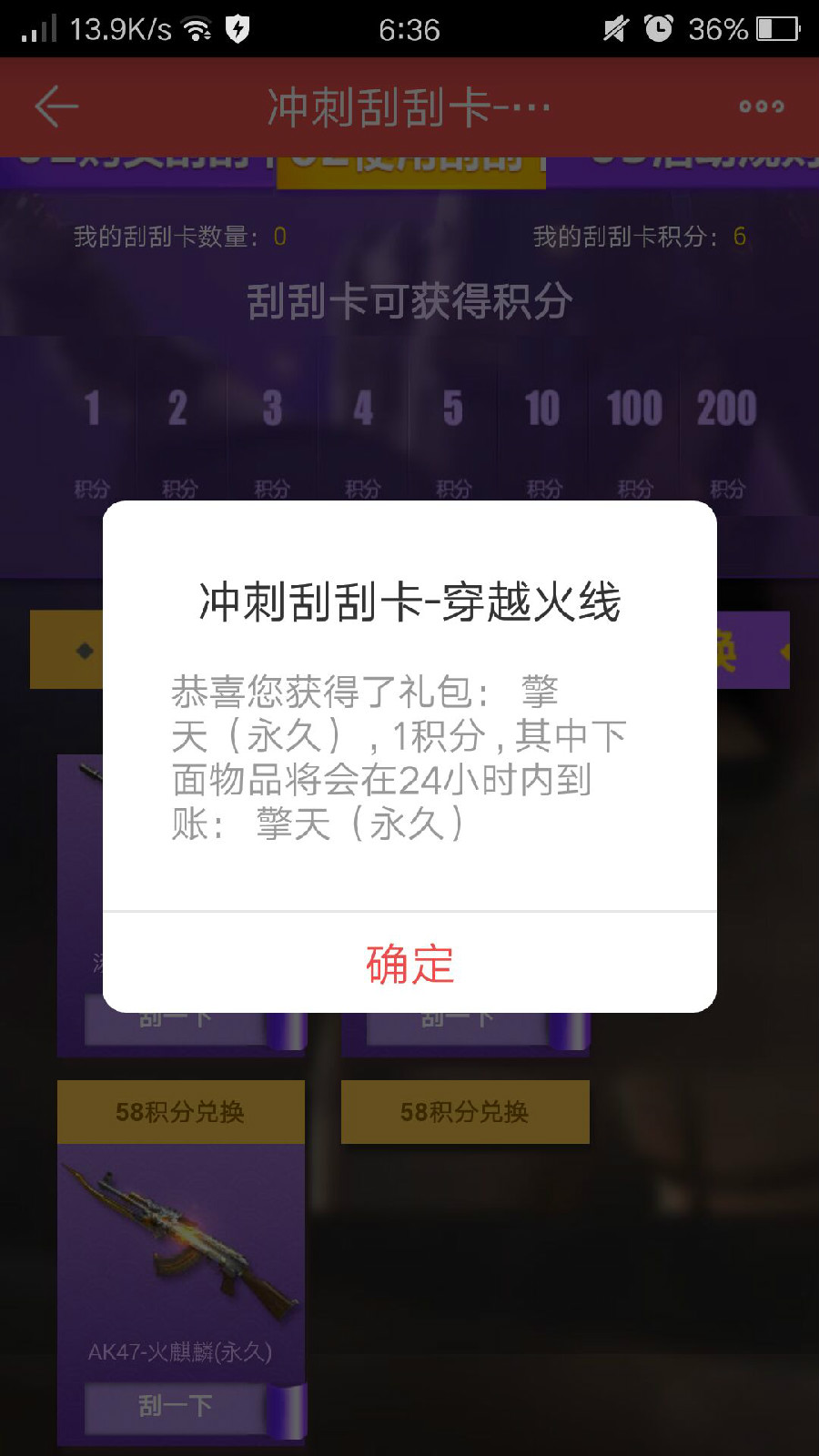The width and height of the screenshot is (819, 1456).
Task: Open the three-dot overflow menu
Action: [x=762, y=106]
